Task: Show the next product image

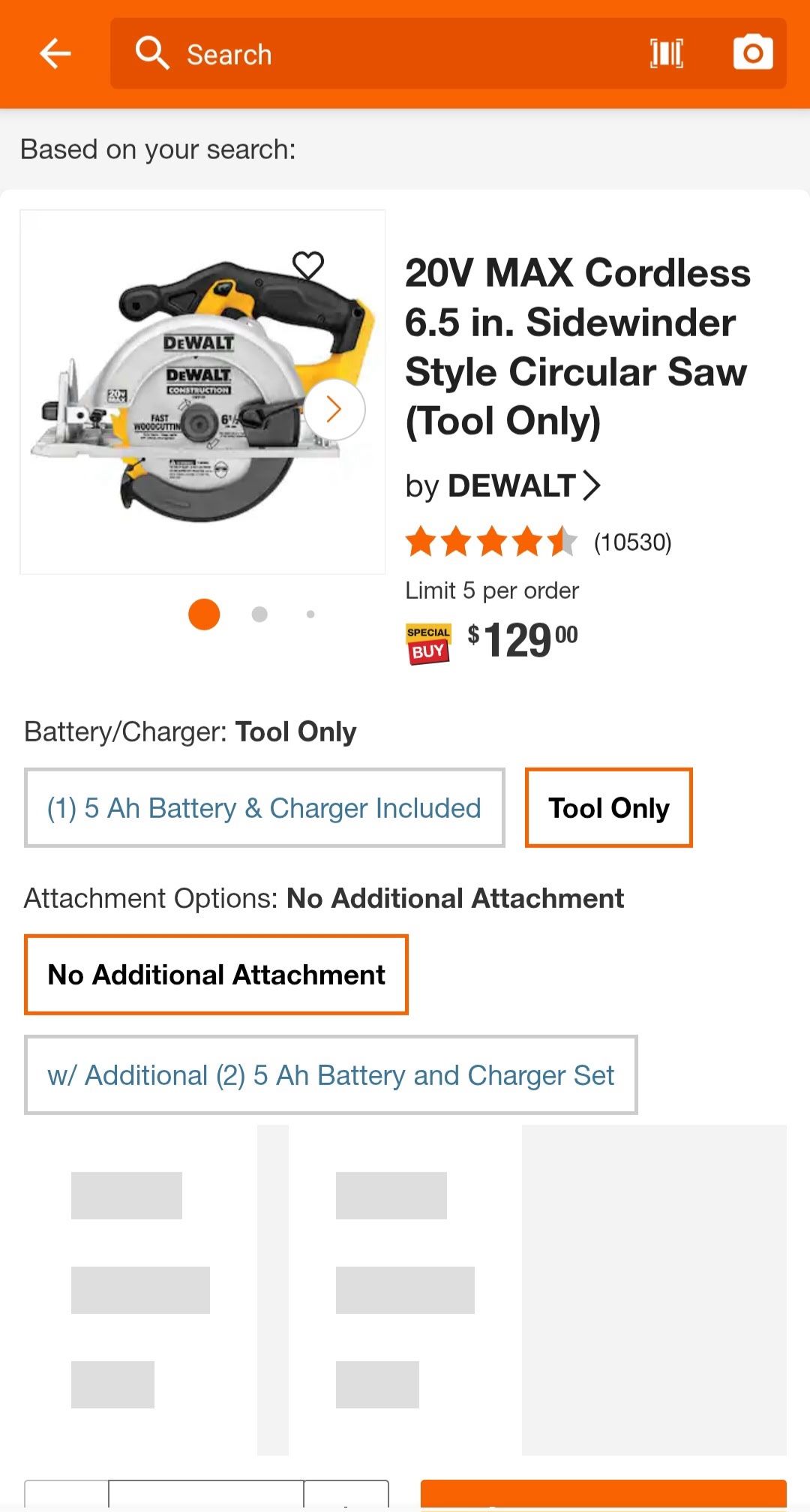Action: pyautogui.click(x=333, y=407)
